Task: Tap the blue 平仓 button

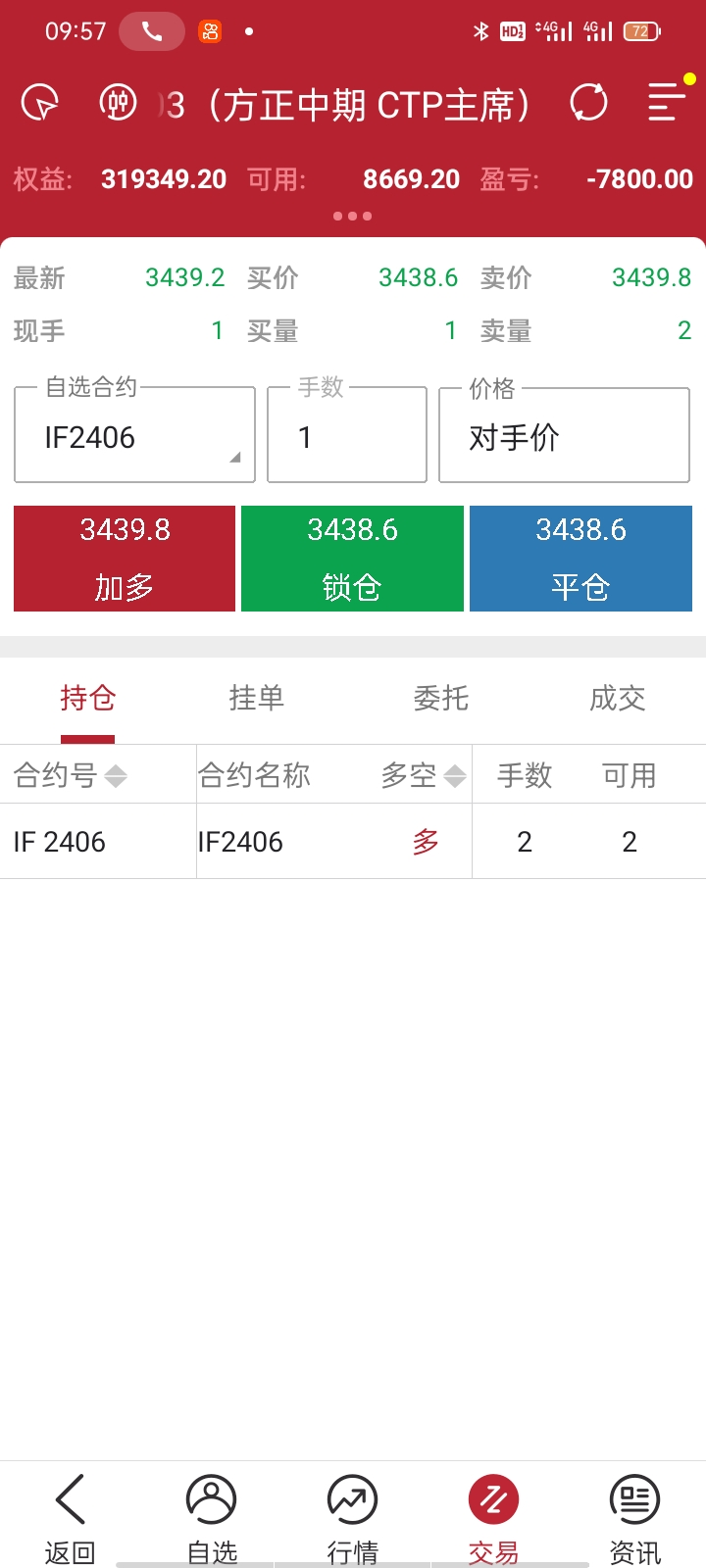Action: pos(580,559)
